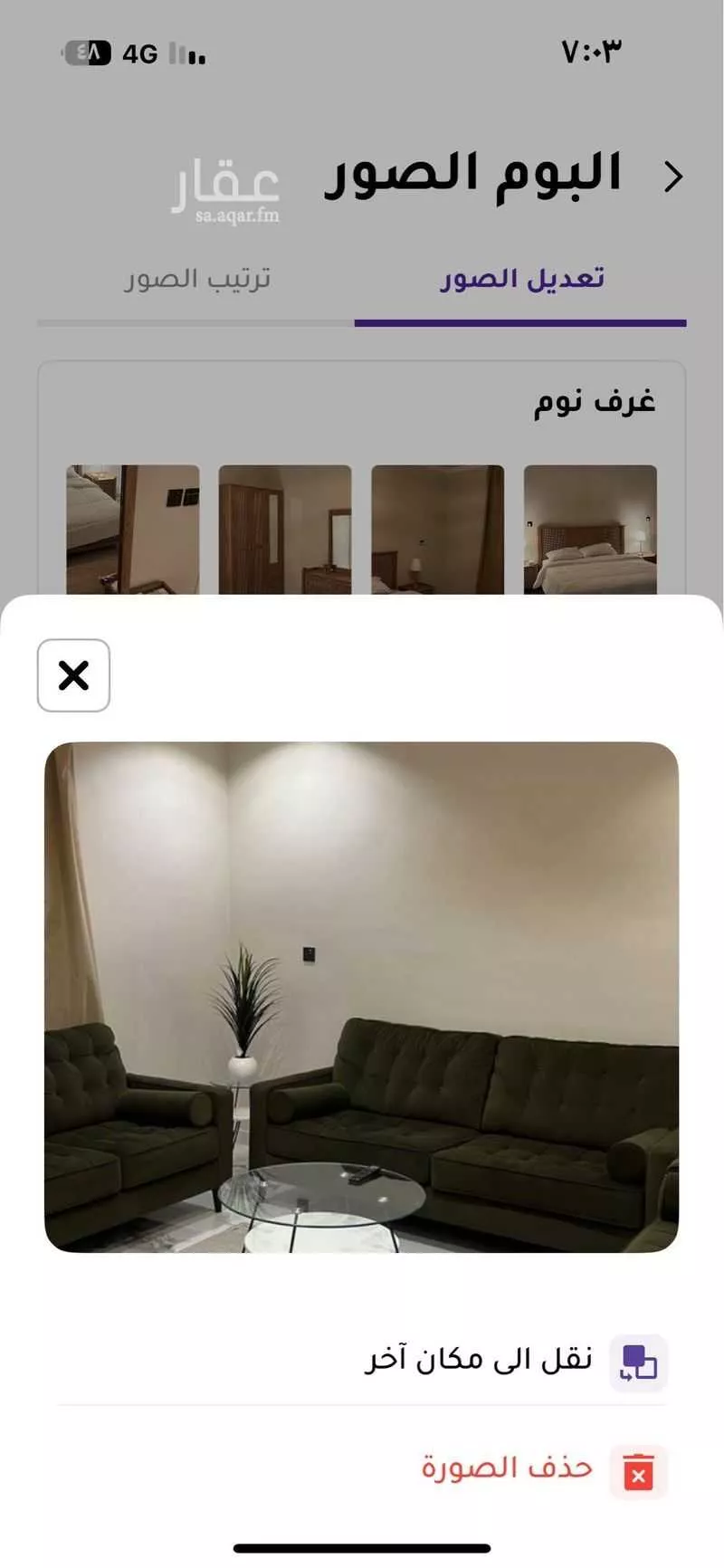Switch to the ترتيب الصور tab

[197, 280]
